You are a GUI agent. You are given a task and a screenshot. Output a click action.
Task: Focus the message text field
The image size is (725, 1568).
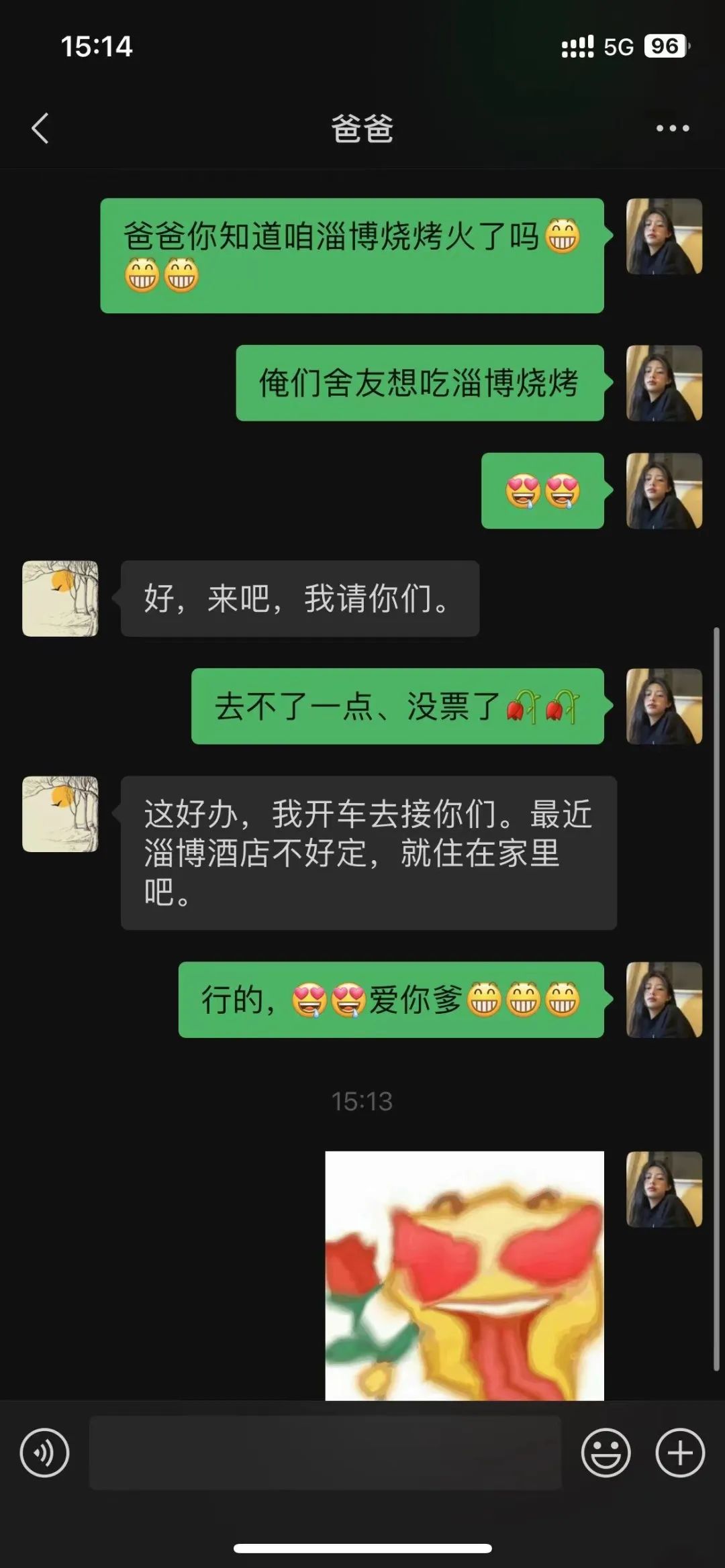[x=325, y=1453]
